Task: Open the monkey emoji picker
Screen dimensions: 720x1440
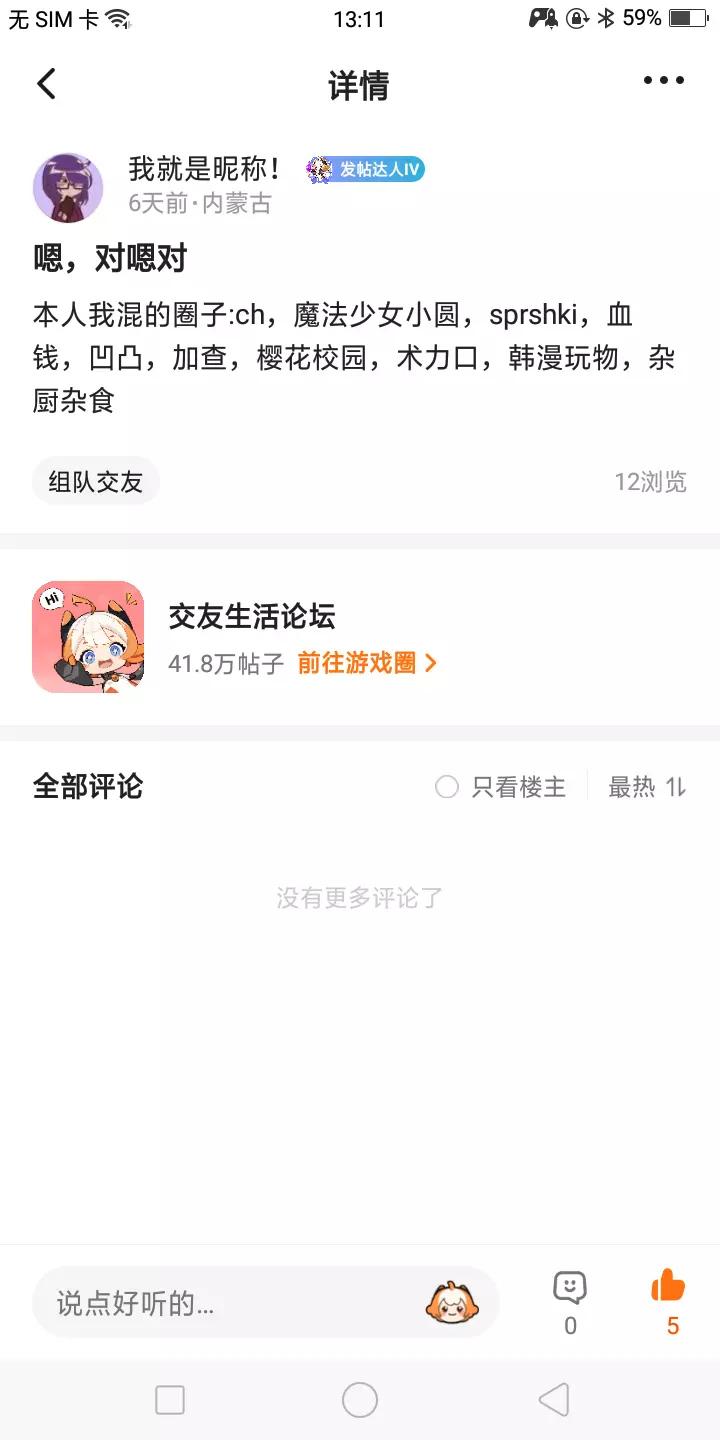Action: click(453, 1302)
